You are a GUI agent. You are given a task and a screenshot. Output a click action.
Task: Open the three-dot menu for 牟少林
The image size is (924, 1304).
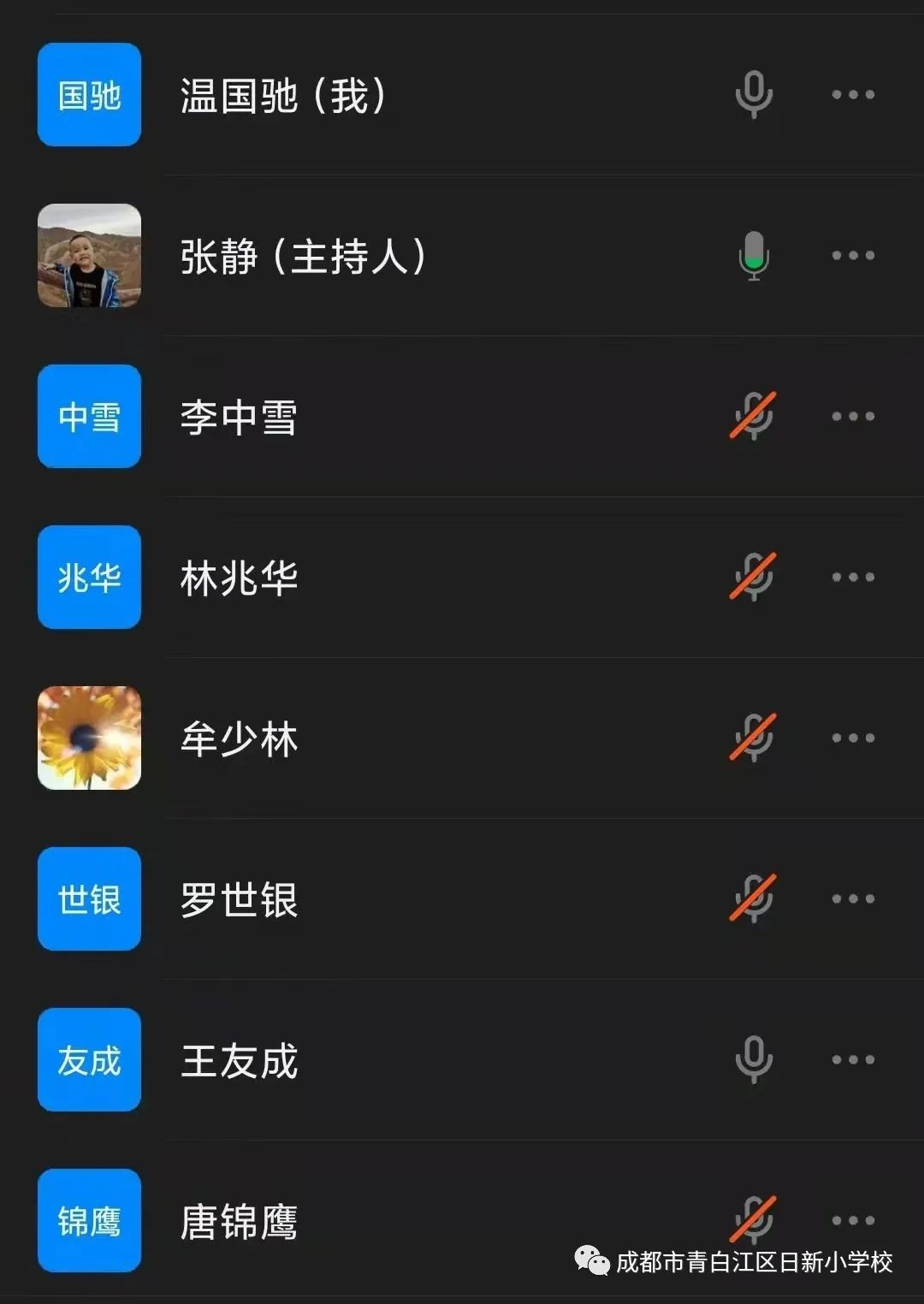(x=853, y=738)
